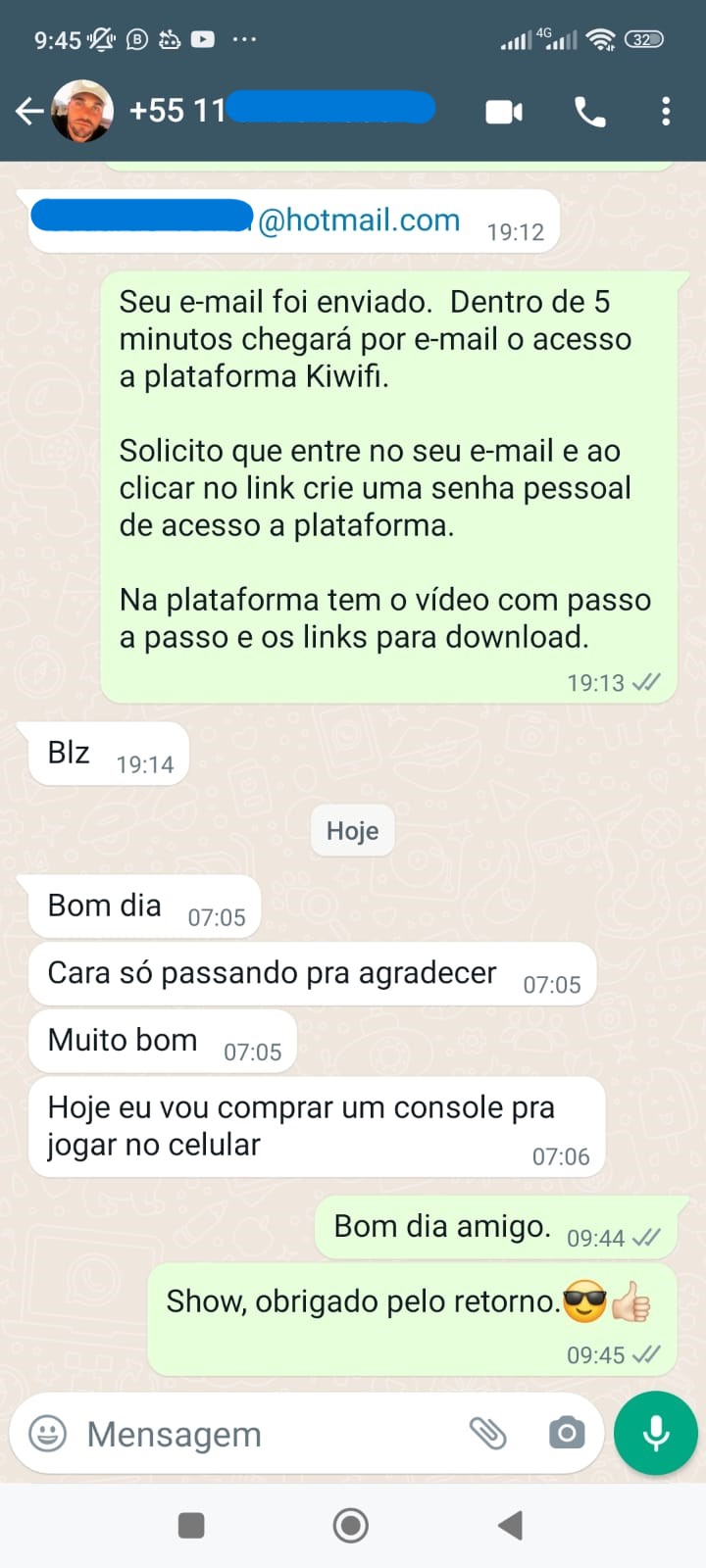Screen dimensions: 706x1568
Task: Attach a file with the paperclip
Action: (487, 1434)
